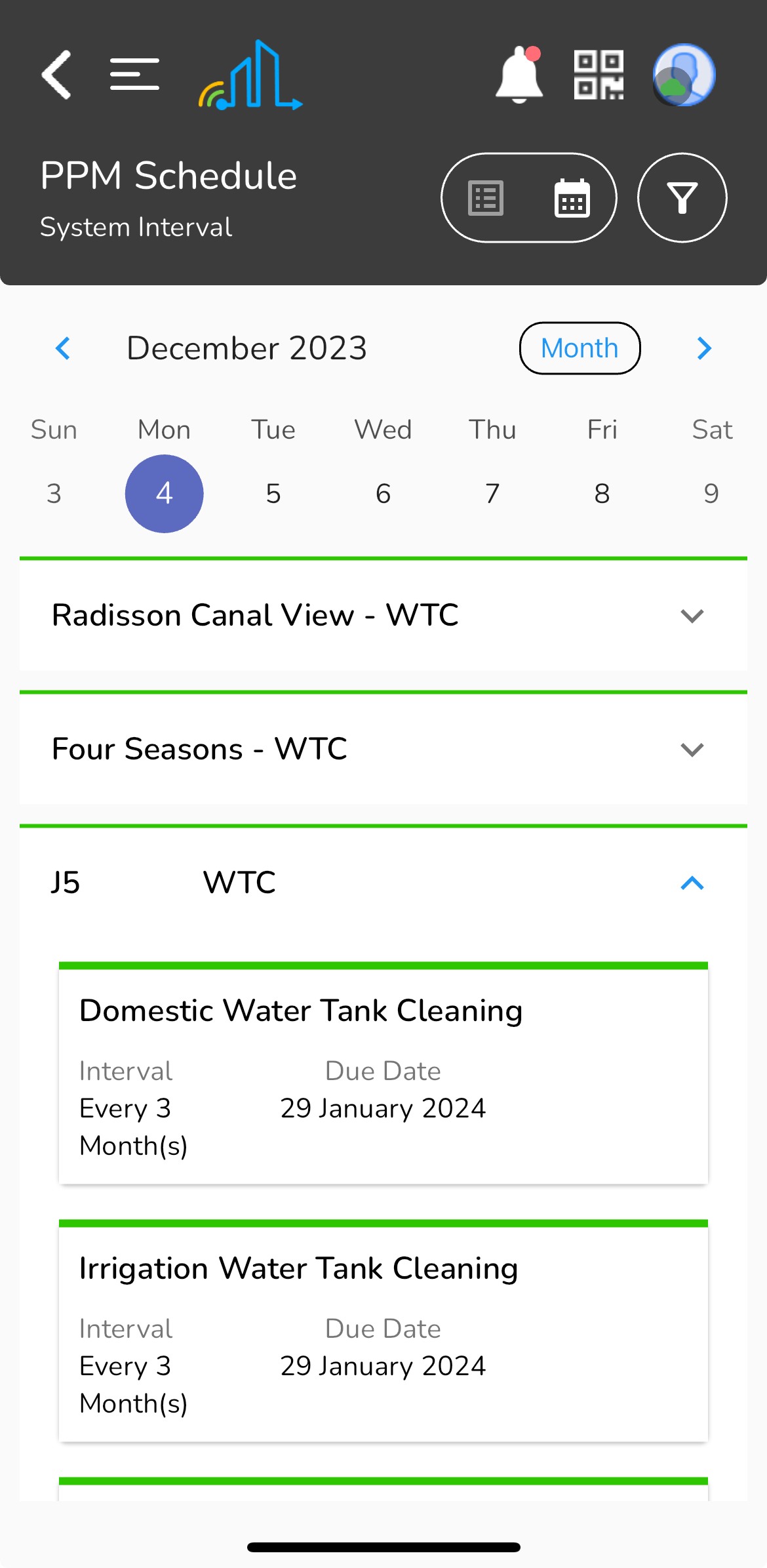
Task: Click the app logo in the header
Action: point(251,75)
